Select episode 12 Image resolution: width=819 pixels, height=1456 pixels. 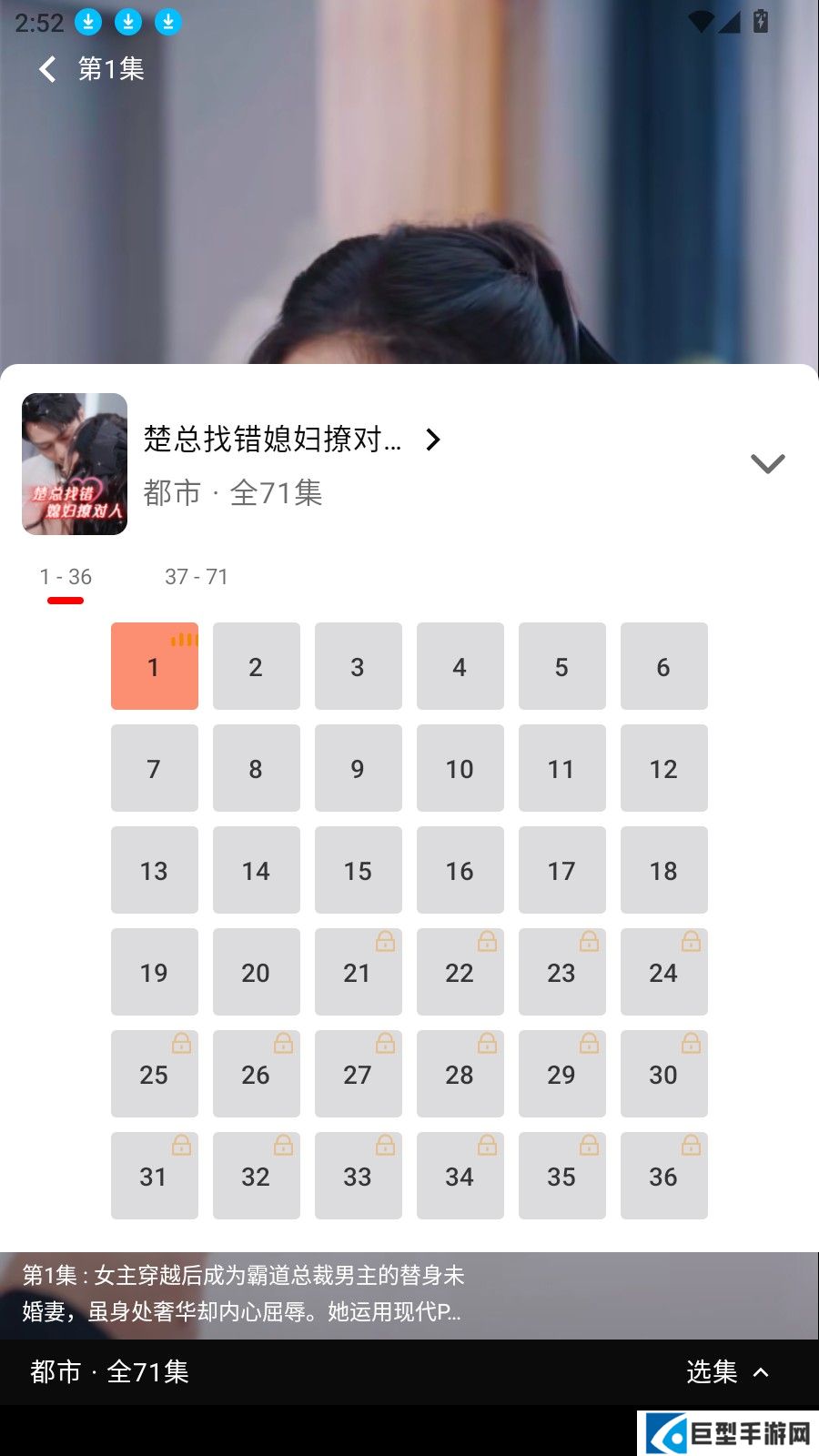pos(663,768)
